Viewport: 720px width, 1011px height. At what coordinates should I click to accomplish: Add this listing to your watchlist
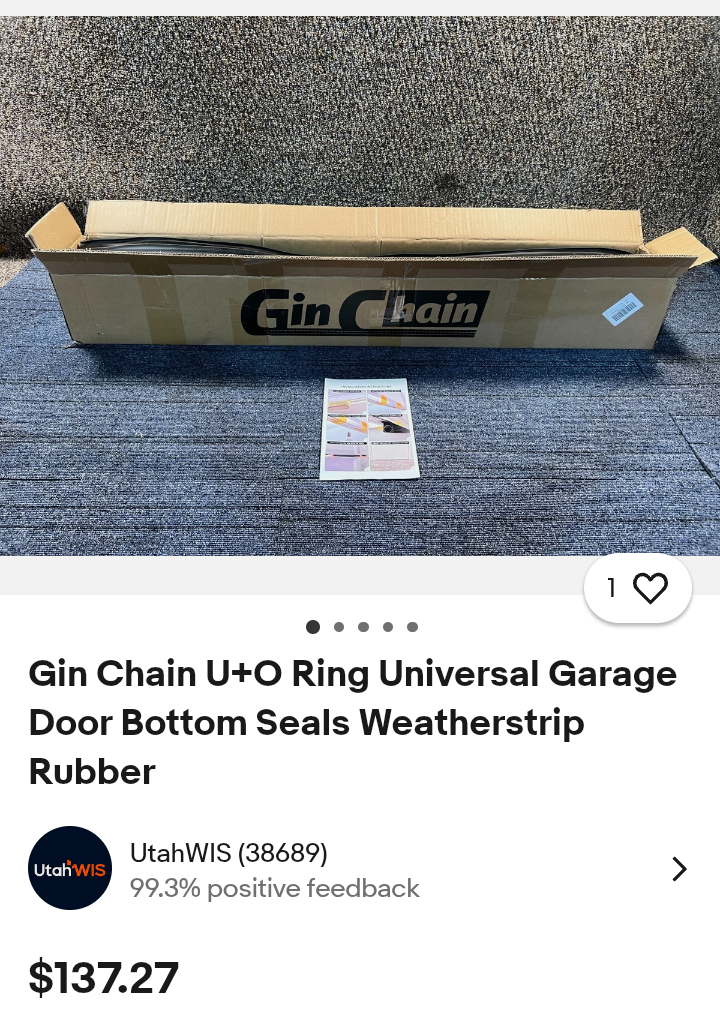click(649, 589)
